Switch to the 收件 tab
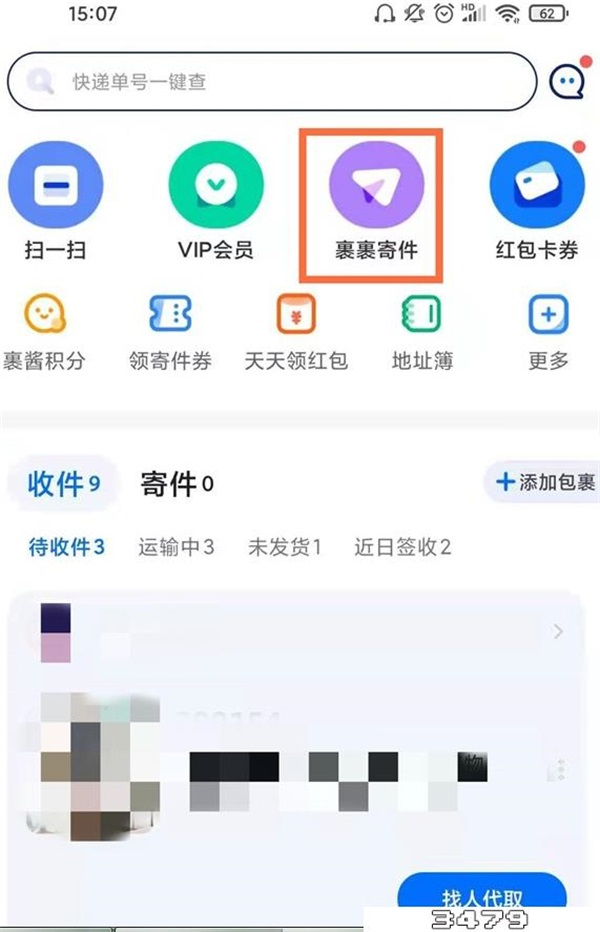The image size is (600, 932). click(64, 485)
